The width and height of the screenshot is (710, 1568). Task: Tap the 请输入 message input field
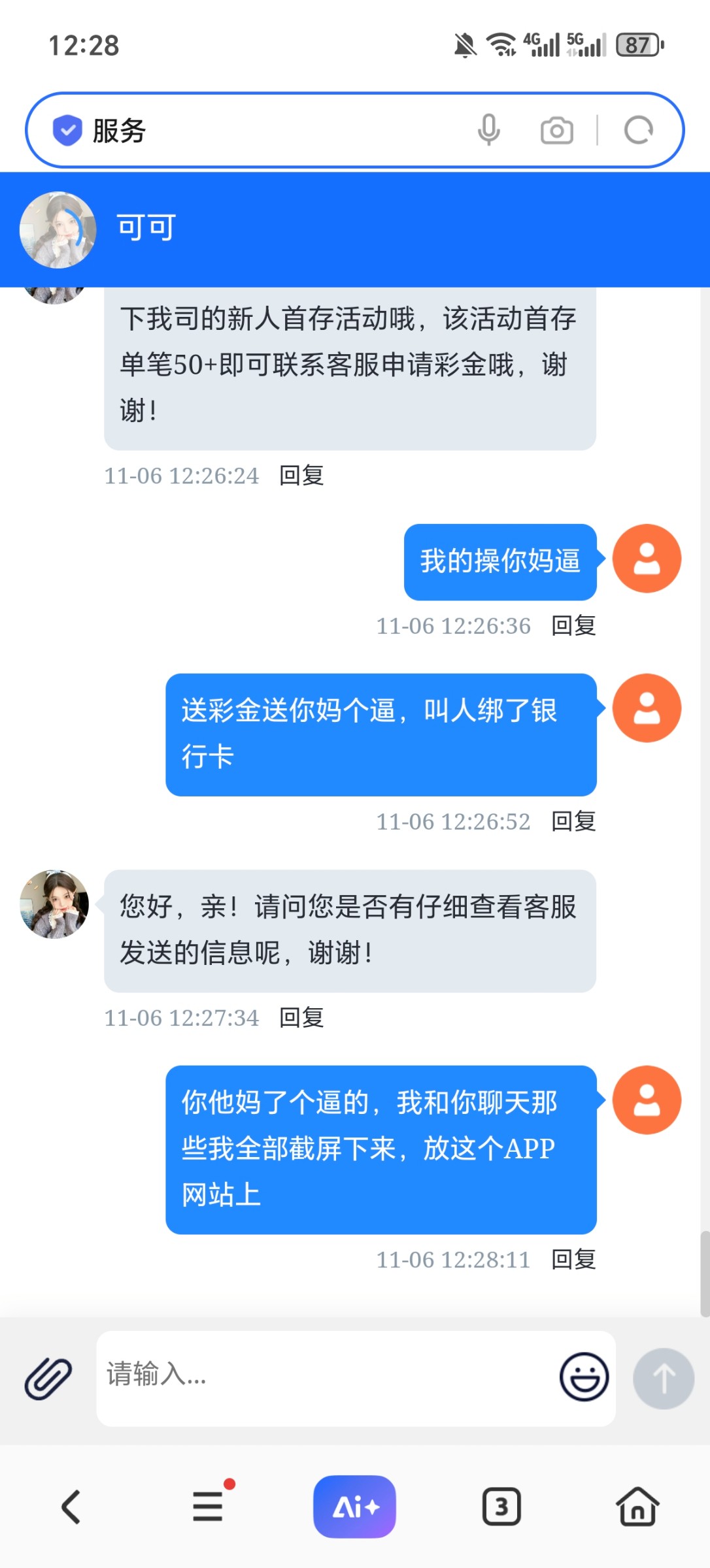click(294, 1376)
